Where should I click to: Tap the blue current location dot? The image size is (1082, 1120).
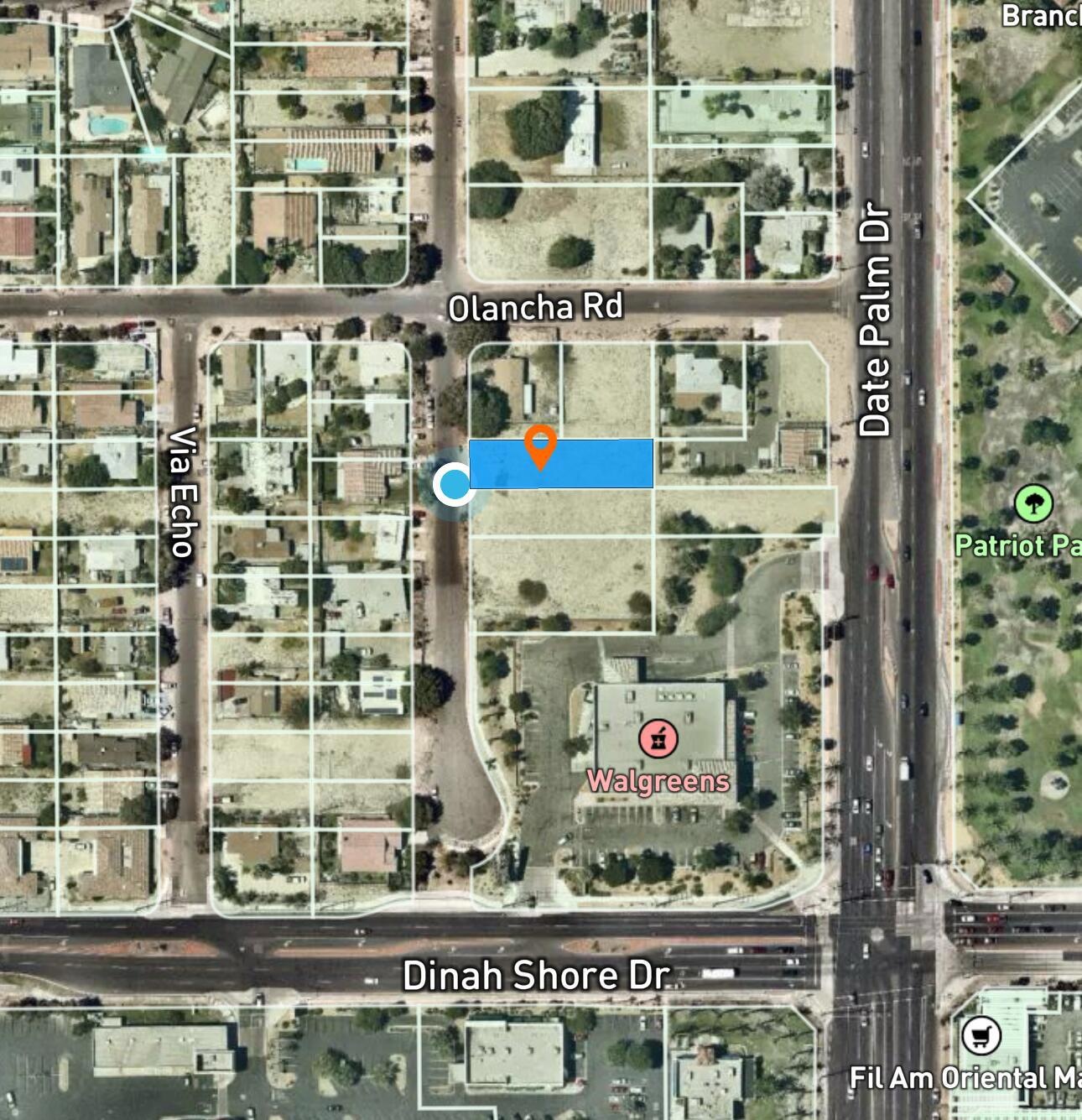pyautogui.click(x=455, y=484)
